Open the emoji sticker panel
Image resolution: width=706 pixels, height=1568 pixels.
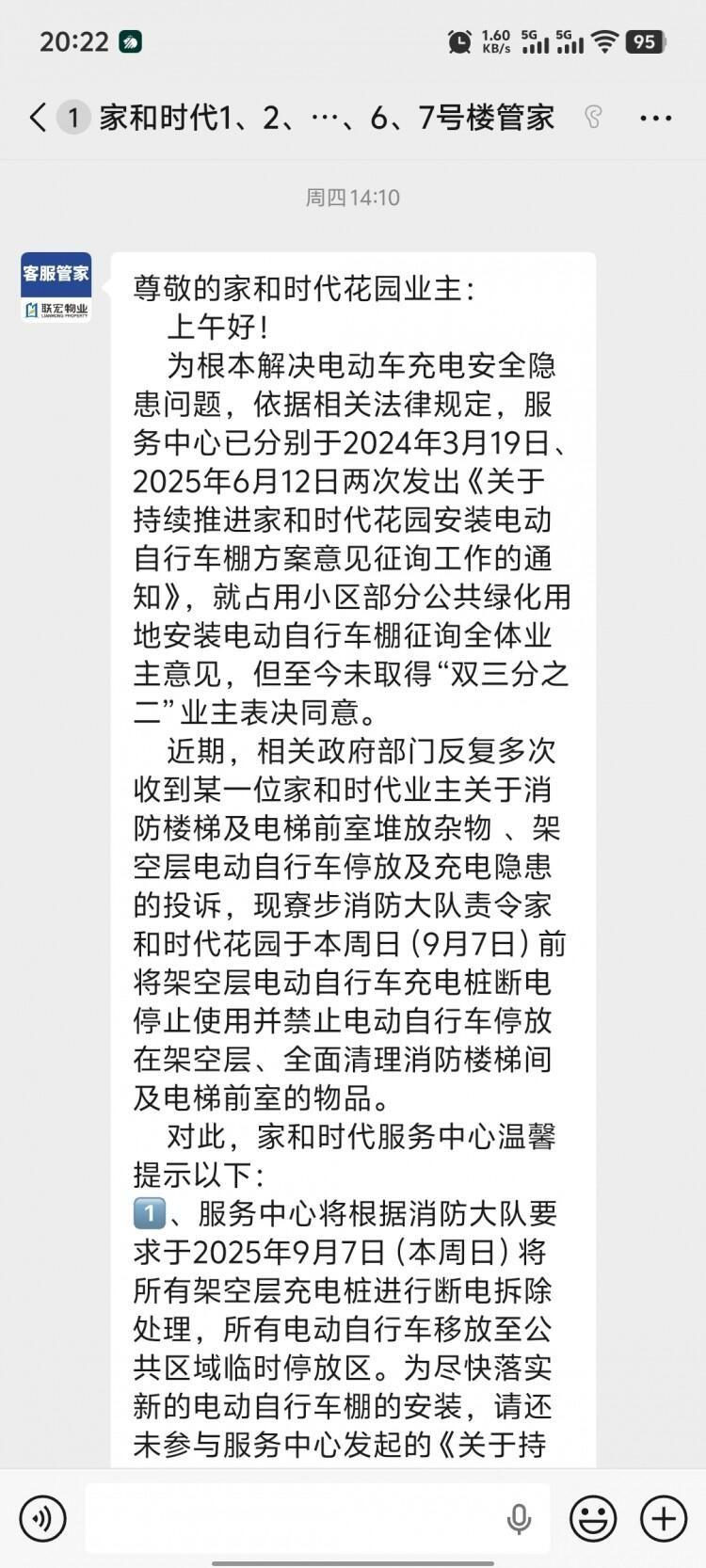coord(593,1517)
